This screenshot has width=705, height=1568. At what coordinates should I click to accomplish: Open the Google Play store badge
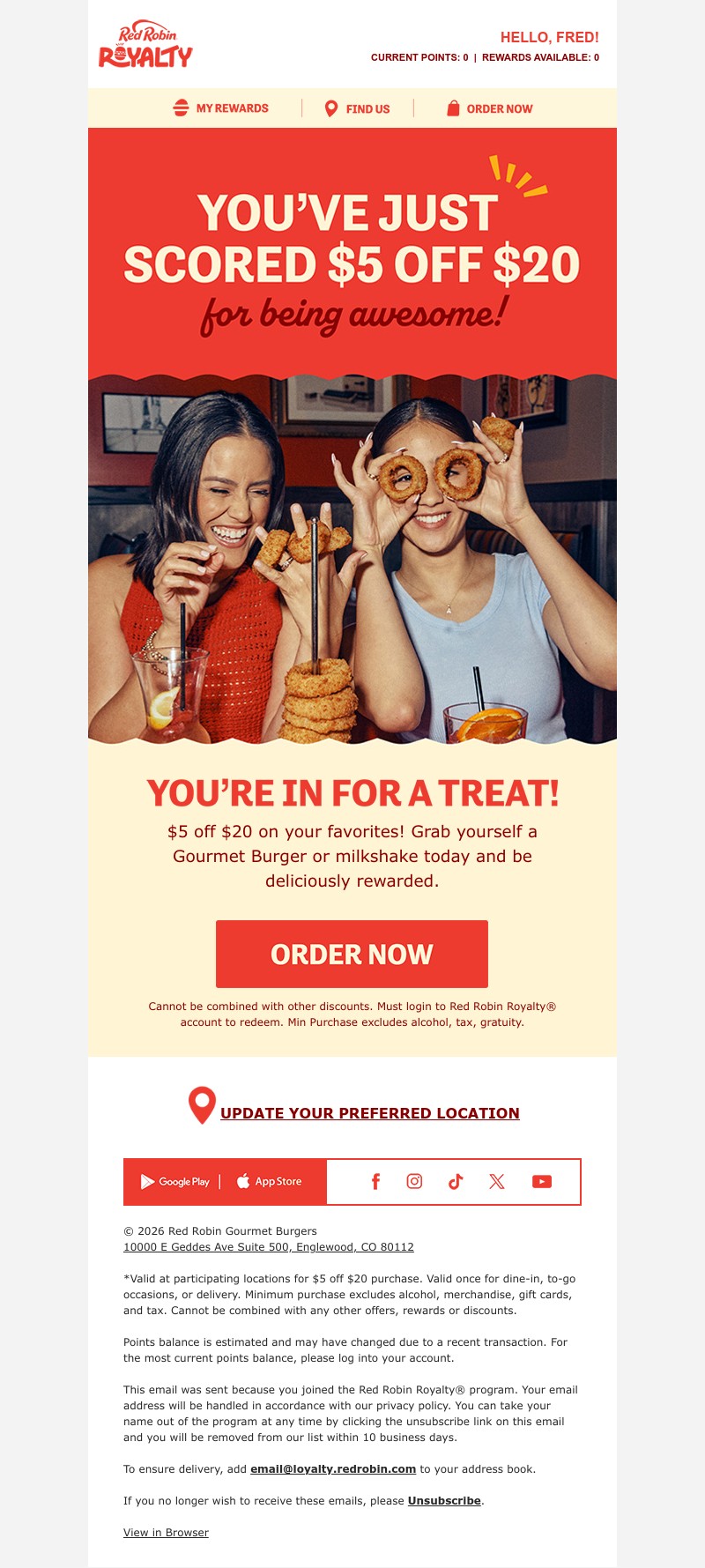point(175,1182)
